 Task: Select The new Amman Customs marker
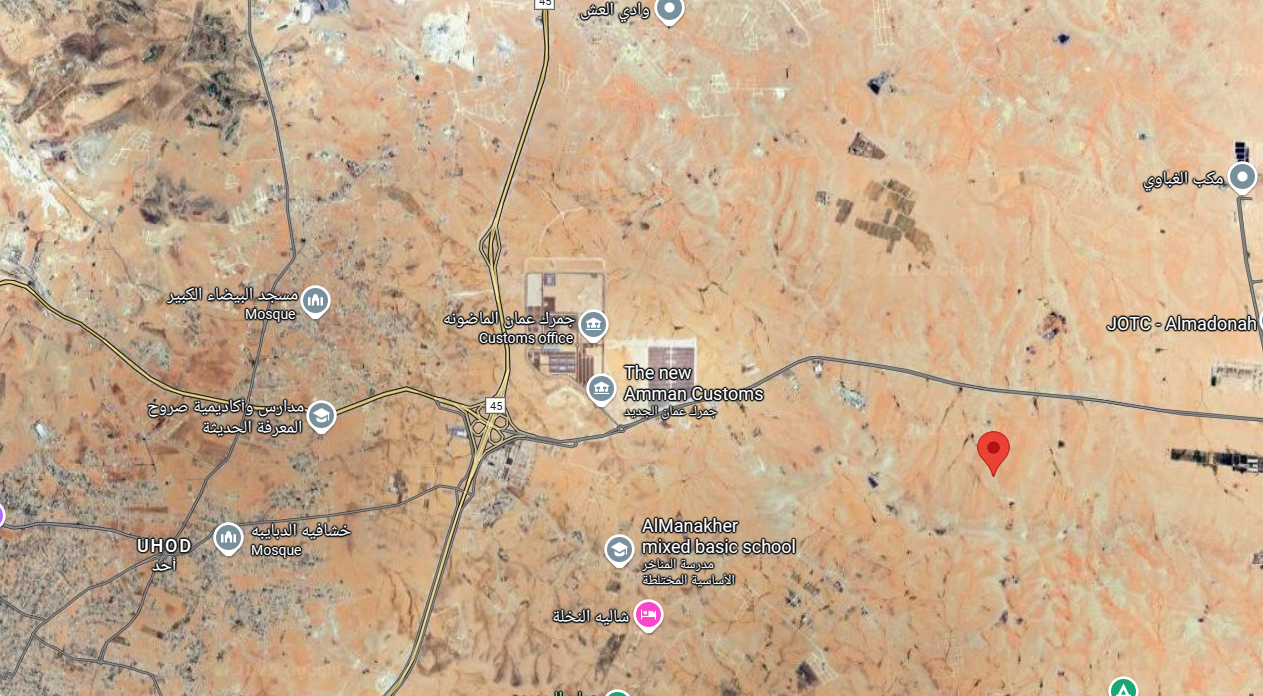[601, 388]
